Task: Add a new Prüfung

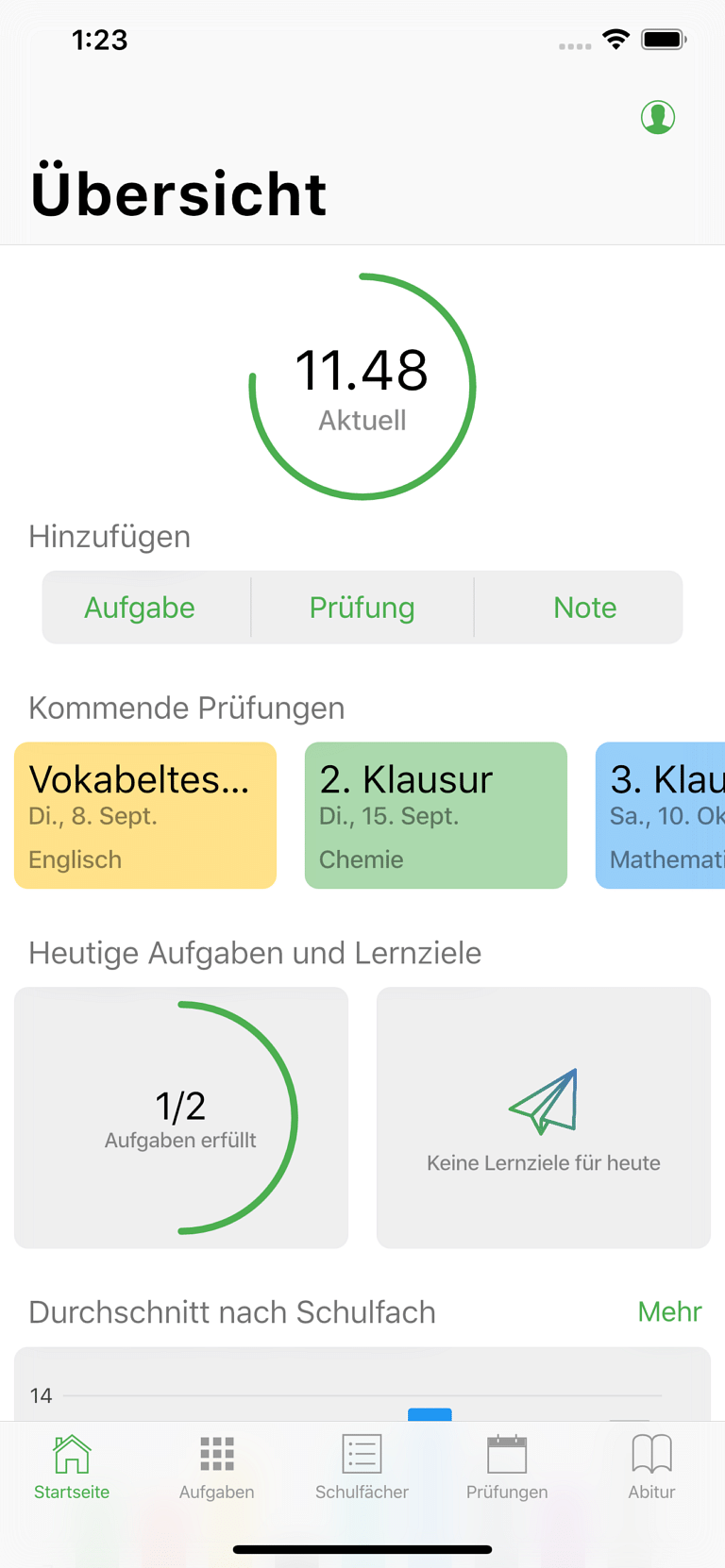Action: (x=362, y=608)
